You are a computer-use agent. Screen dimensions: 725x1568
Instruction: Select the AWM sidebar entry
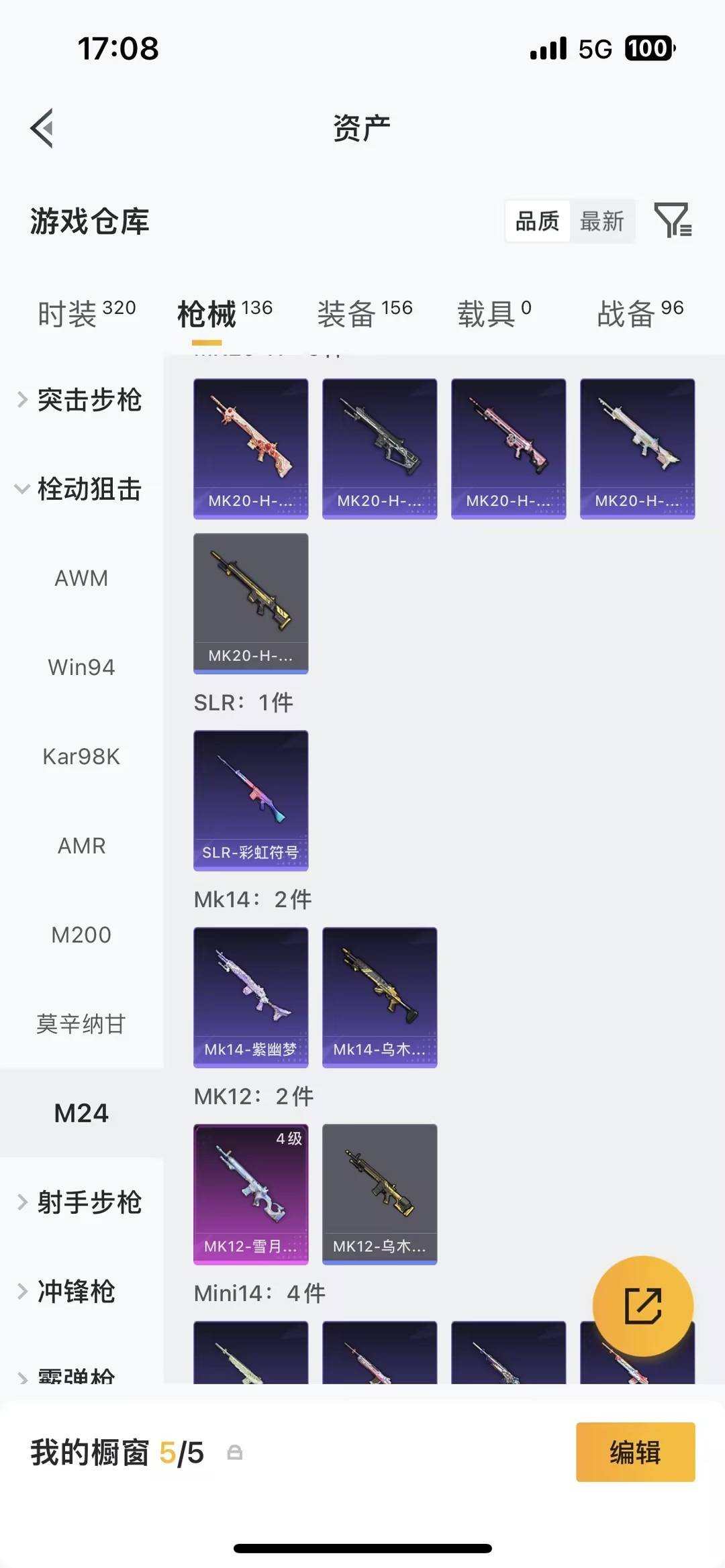(x=82, y=578)
